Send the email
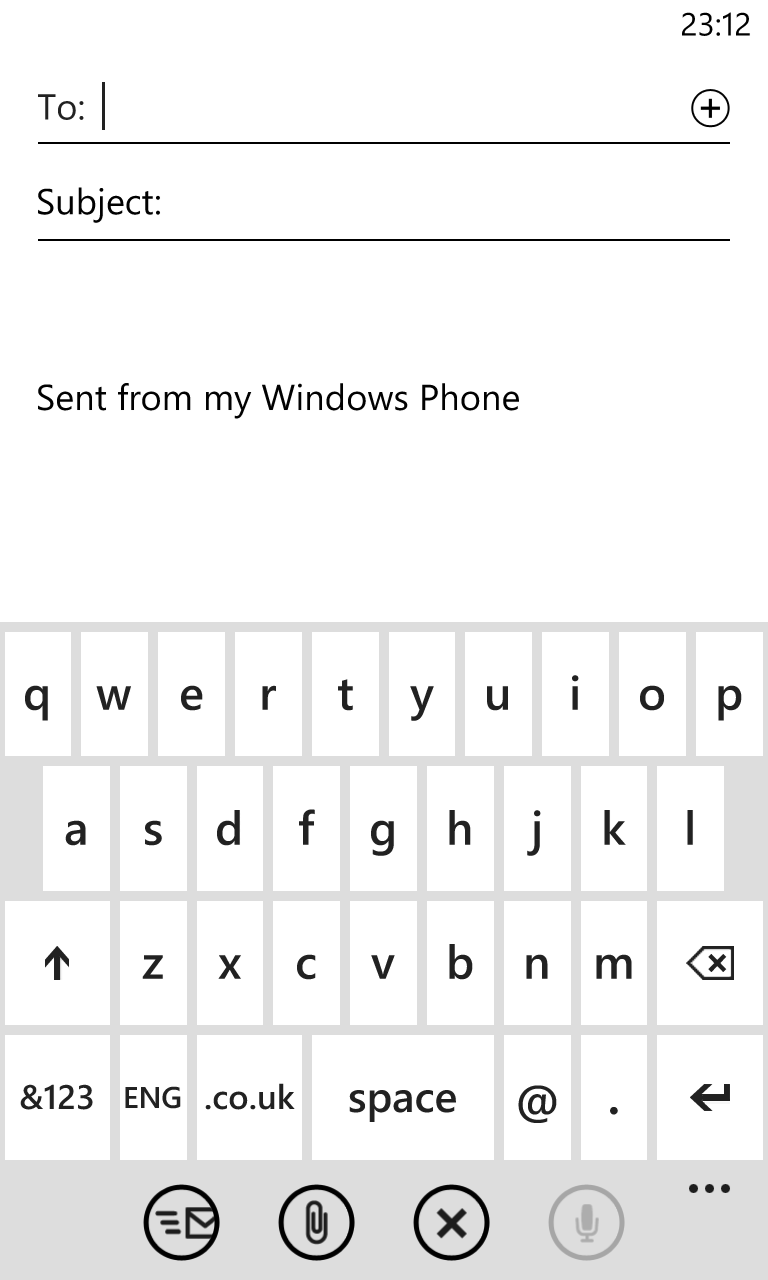 point(181,1222)
